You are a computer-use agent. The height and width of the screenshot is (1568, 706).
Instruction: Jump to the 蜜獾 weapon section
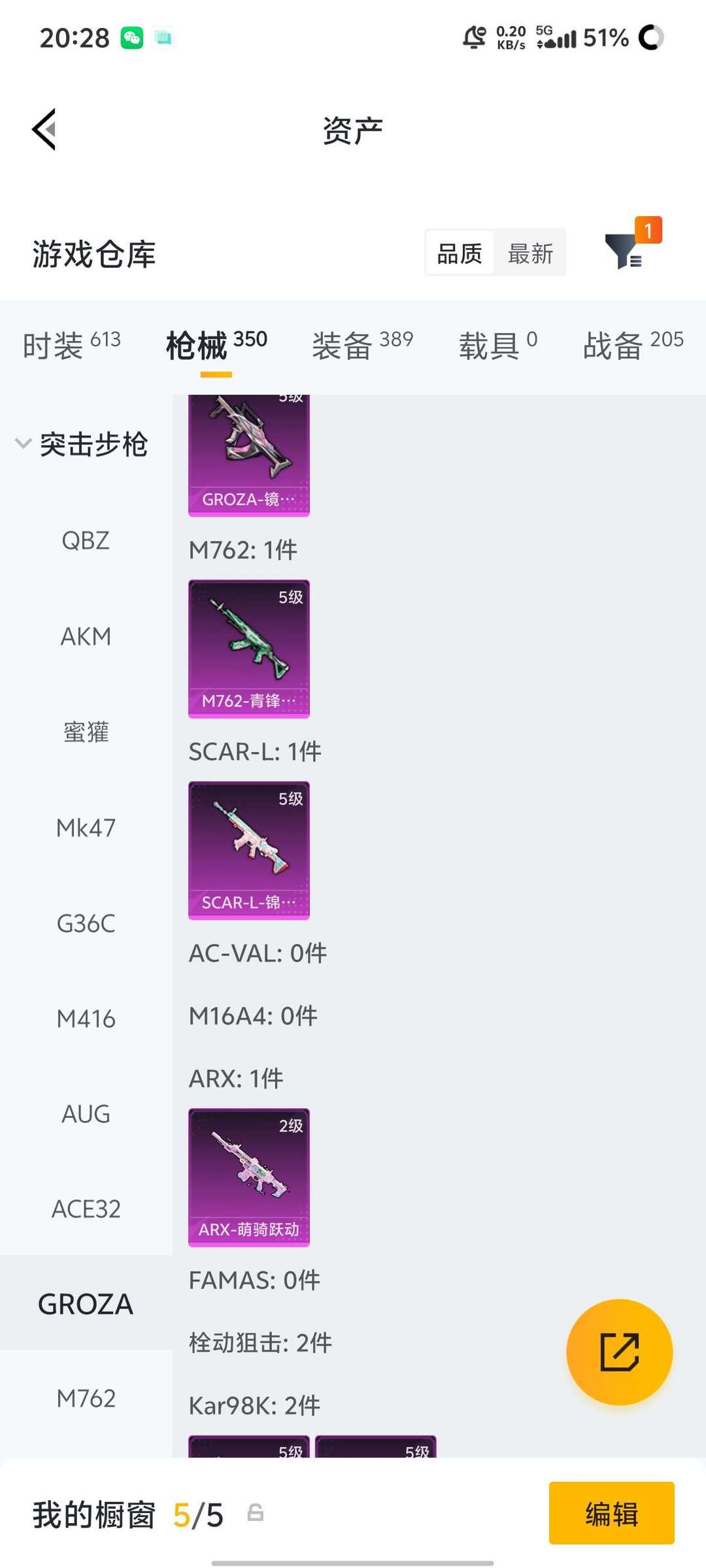coord(86,732)
